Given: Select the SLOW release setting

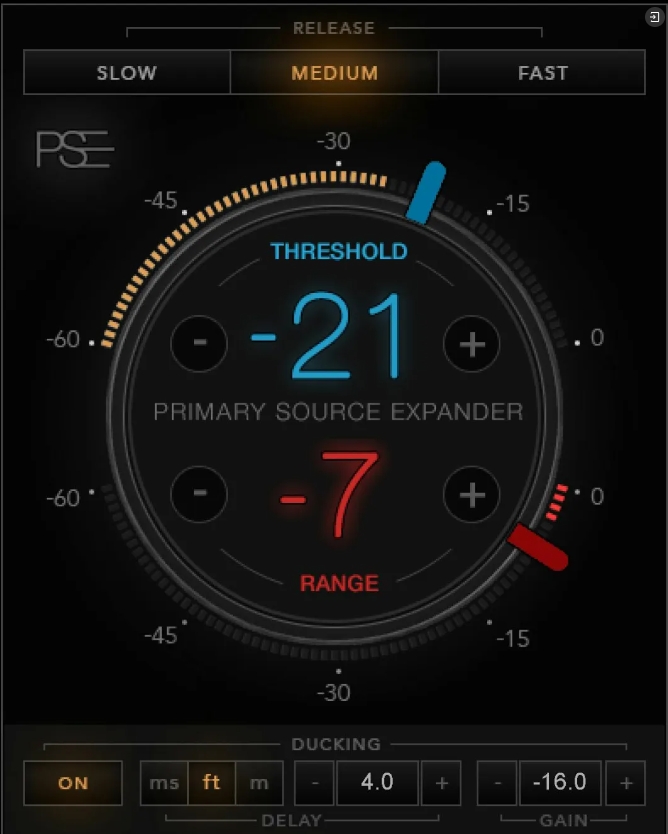Looking at the screenshot, I should pyautogui.click(x=126, y=73).
